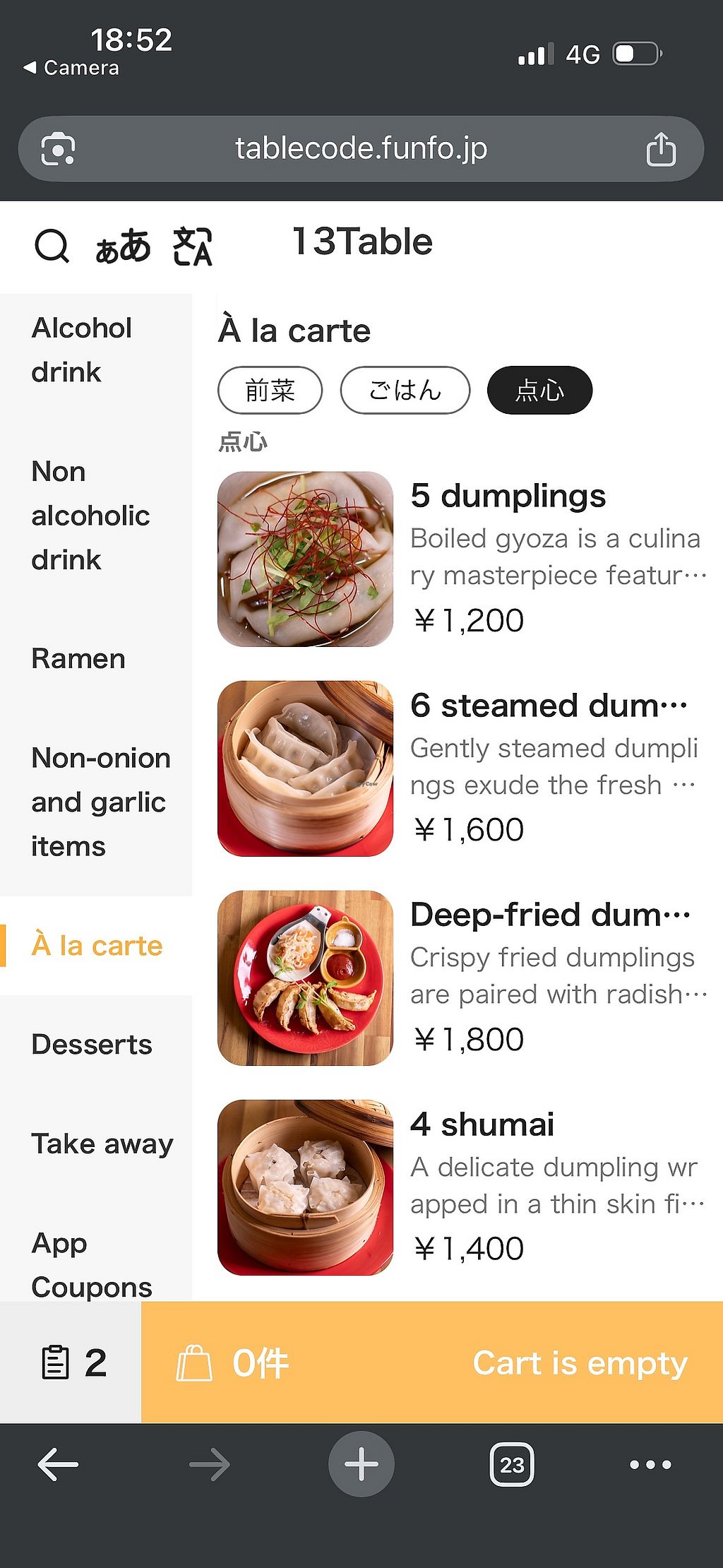The height and width of the screenshot is (1568, 723).
Task: Go back to the previous page
Action: (x=58, y=1464)
